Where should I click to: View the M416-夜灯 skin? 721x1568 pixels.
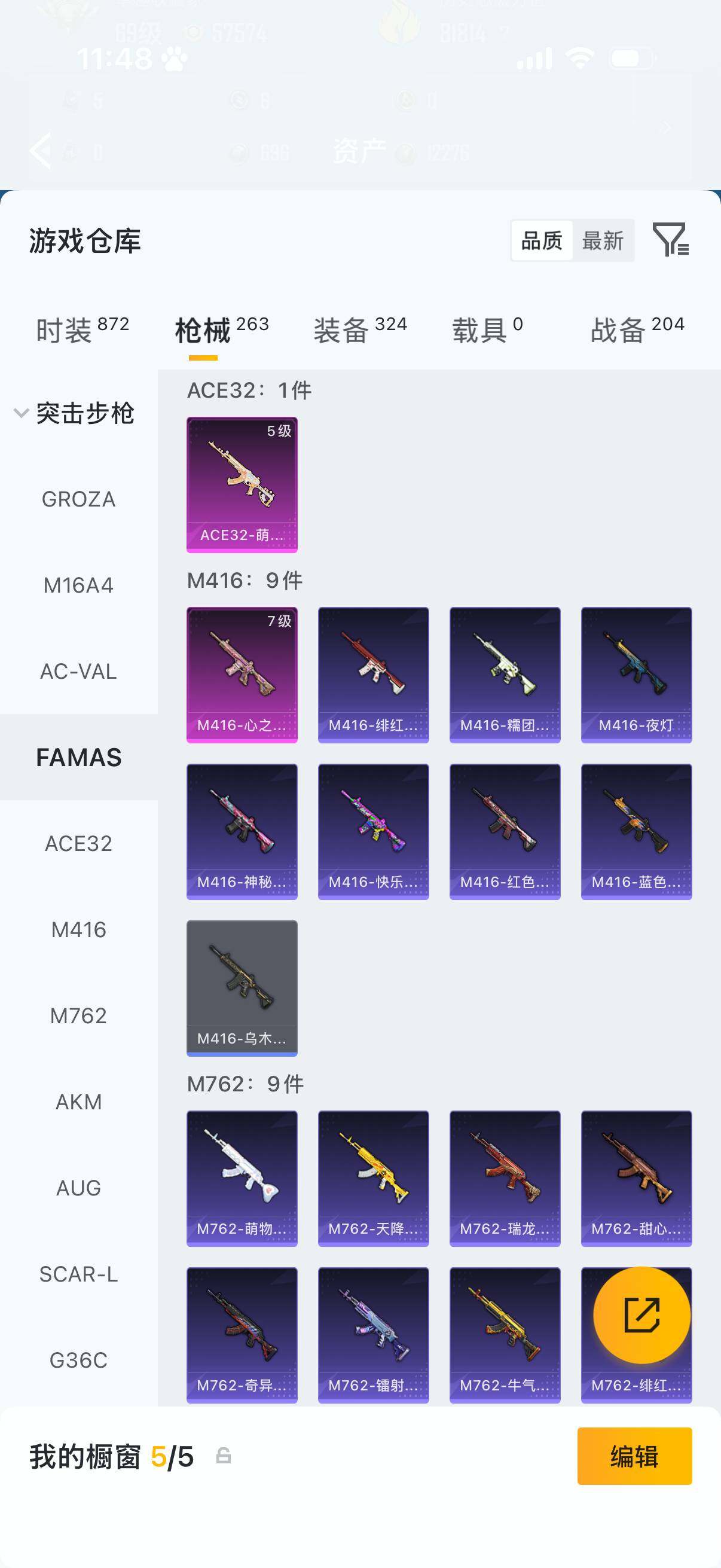(x=637, y=675)
